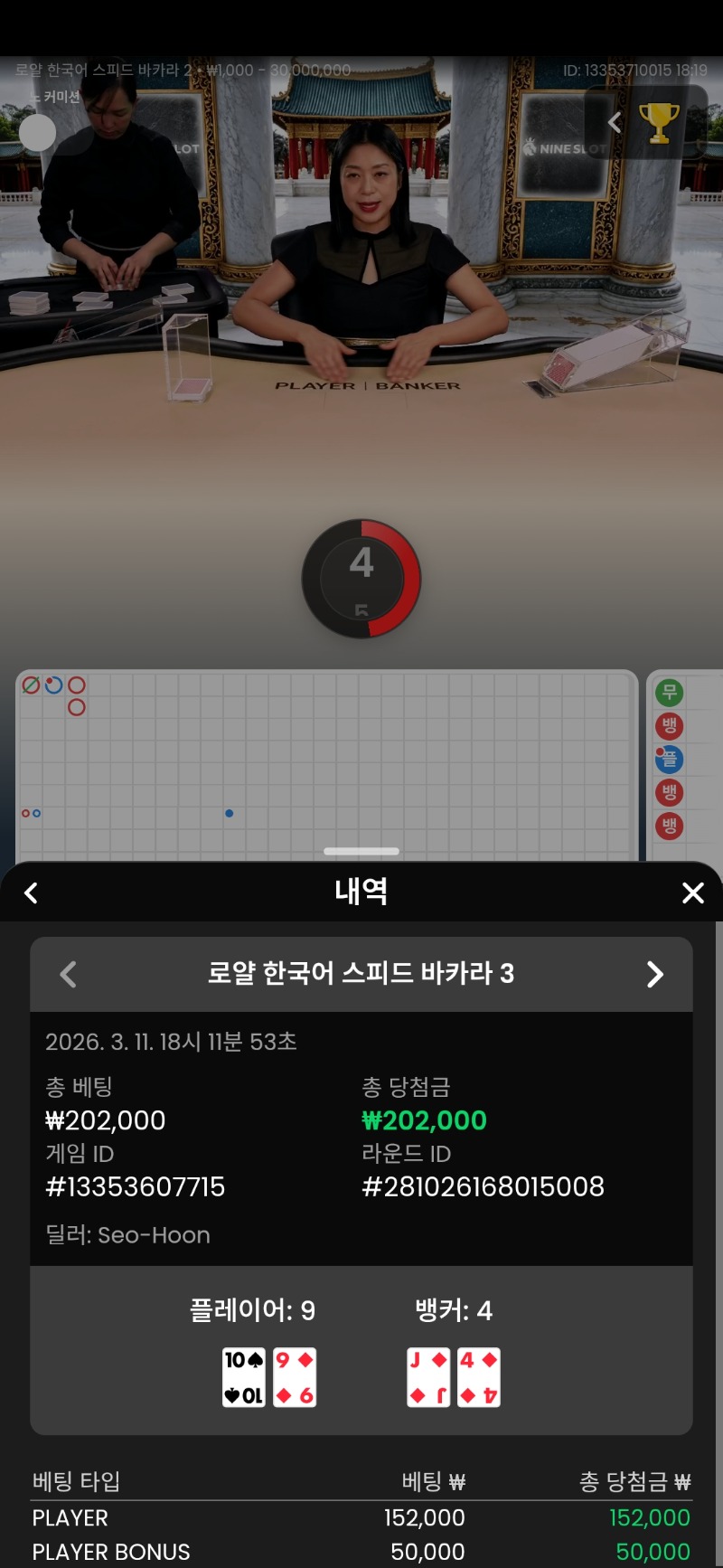Close the 내역 history panel
The height and width of the screenshot is (1568, 723).
pos(692,893)
